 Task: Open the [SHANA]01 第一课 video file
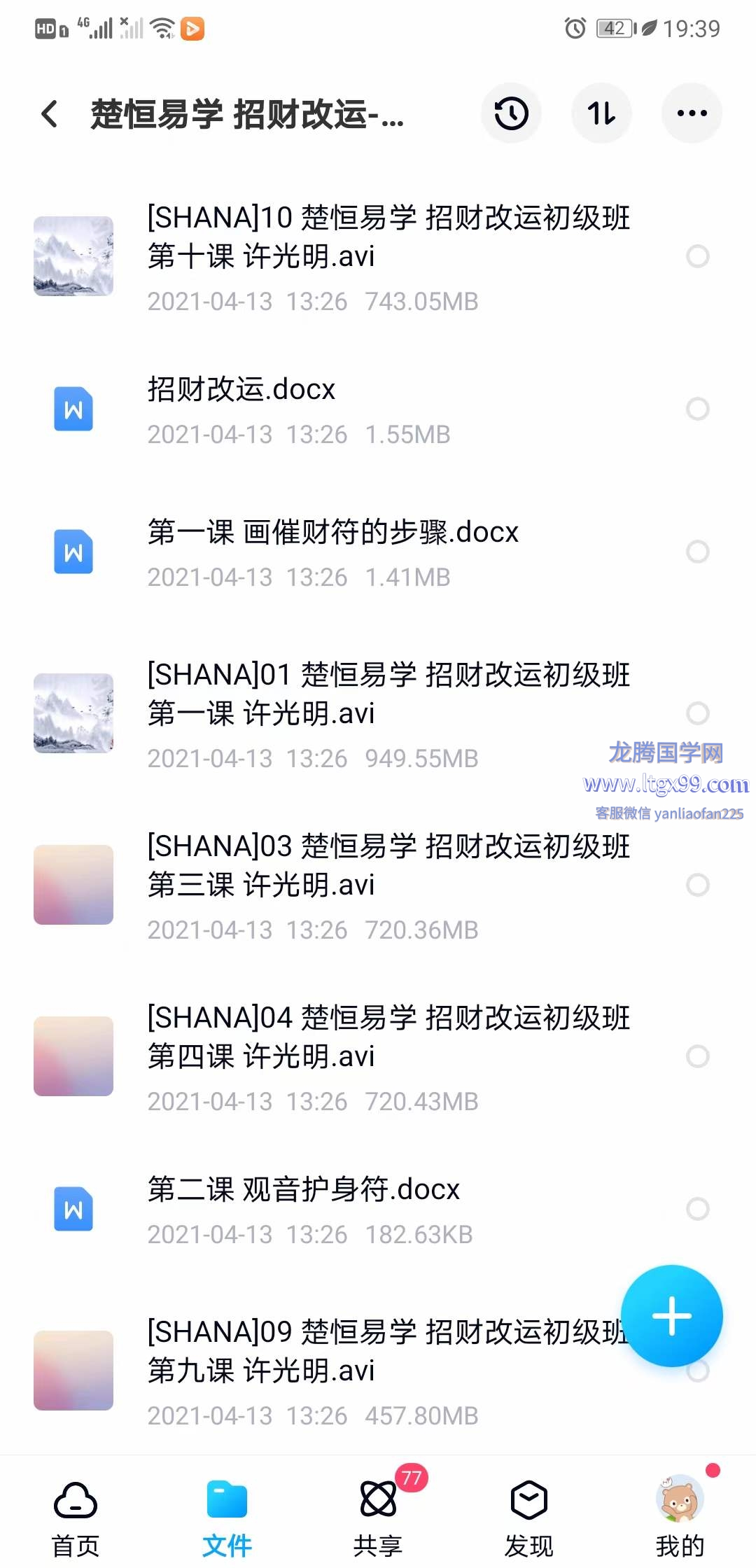(x=388, y=694)
